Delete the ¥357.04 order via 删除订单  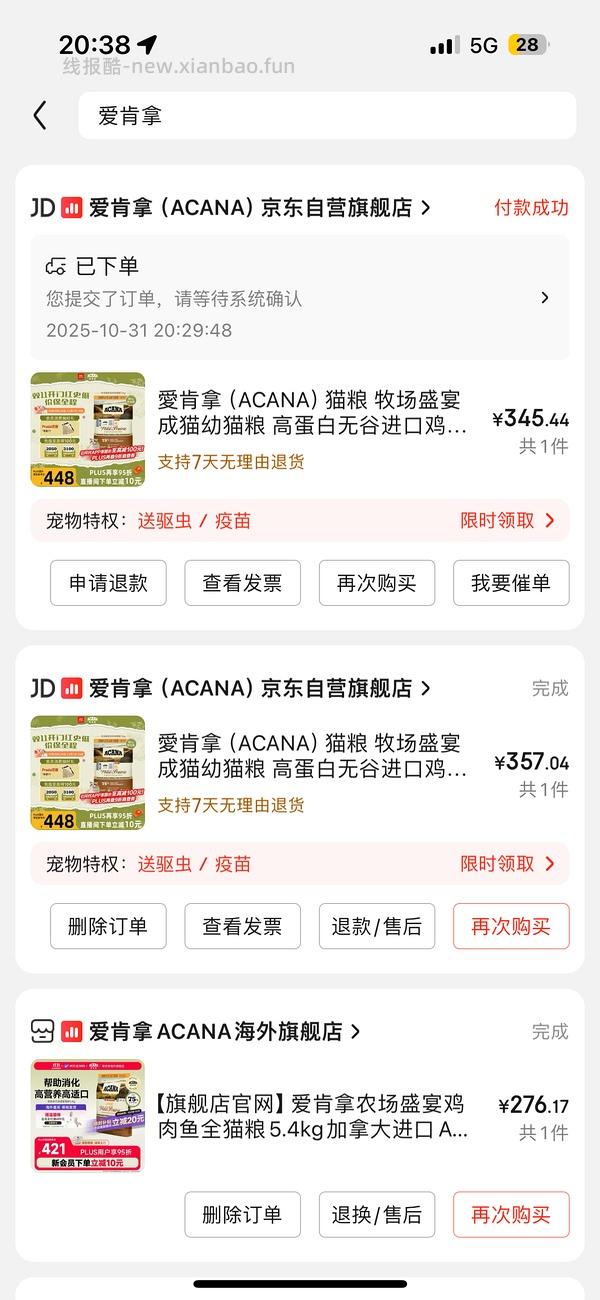click(108, 926)
